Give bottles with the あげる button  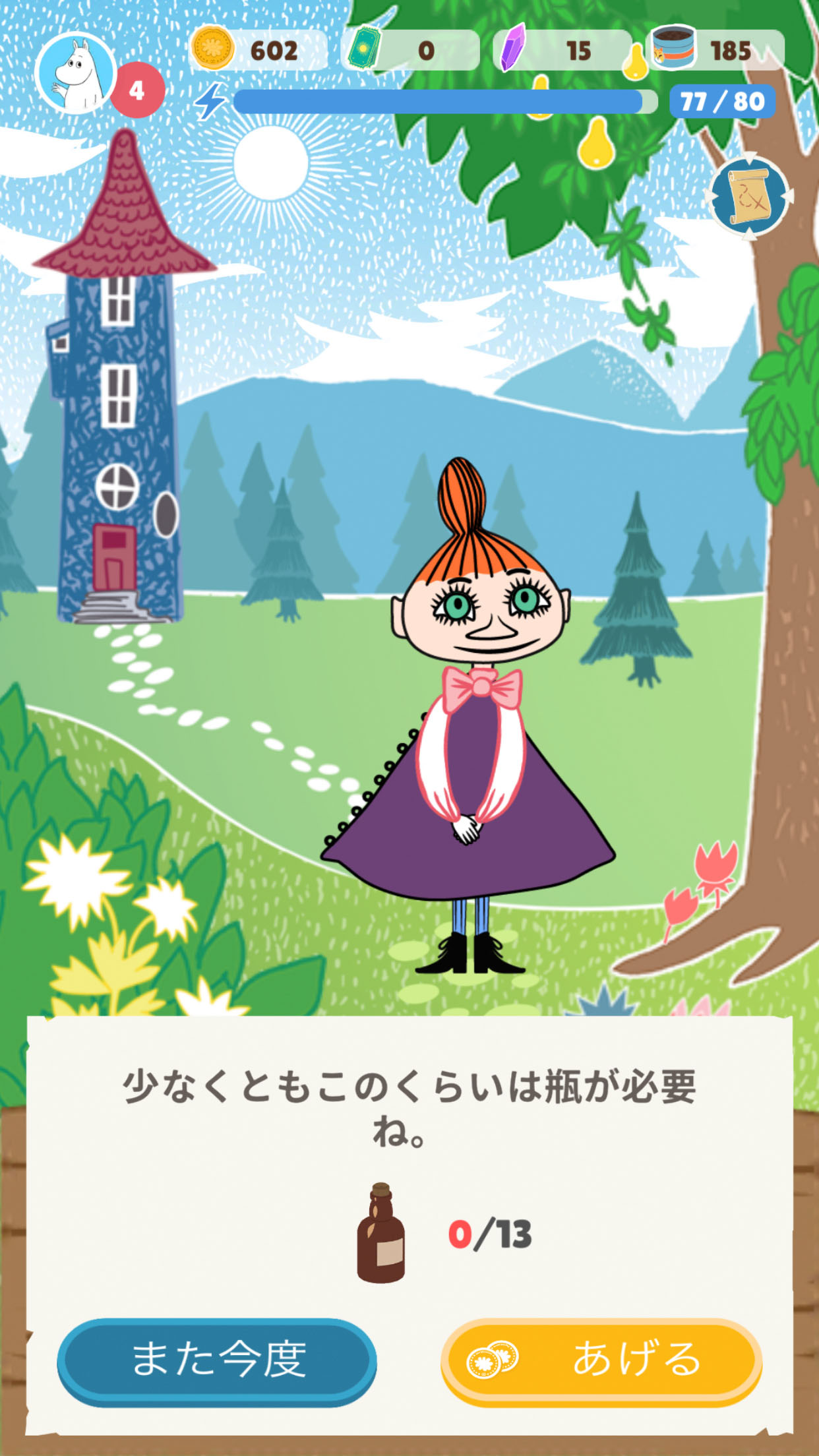601,1361
